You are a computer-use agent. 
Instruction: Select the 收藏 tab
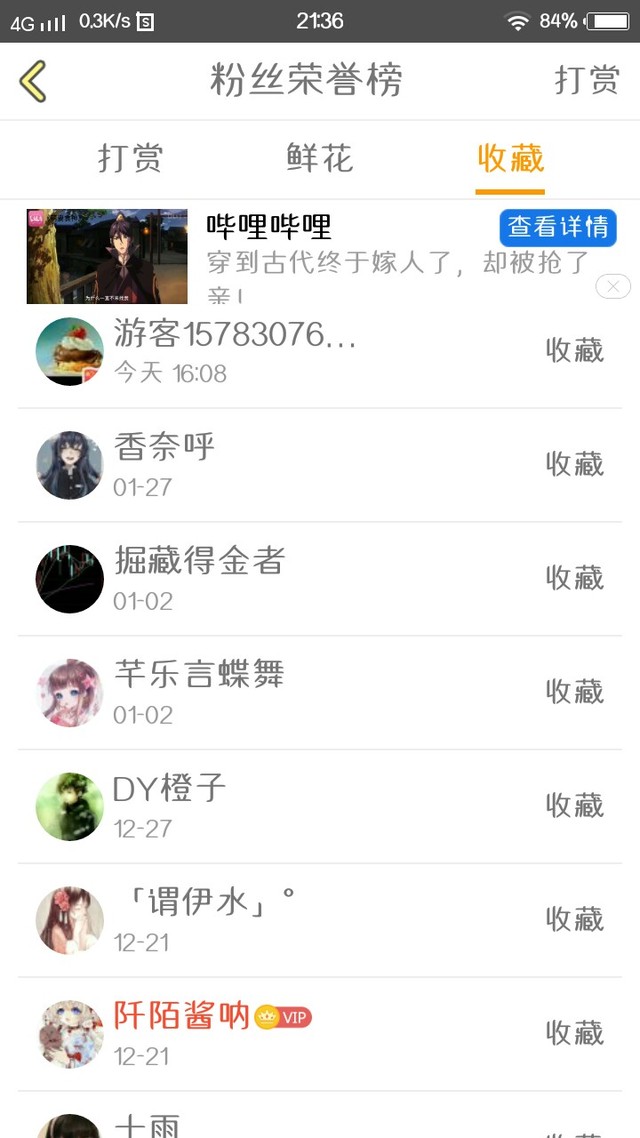pos(510,158)
